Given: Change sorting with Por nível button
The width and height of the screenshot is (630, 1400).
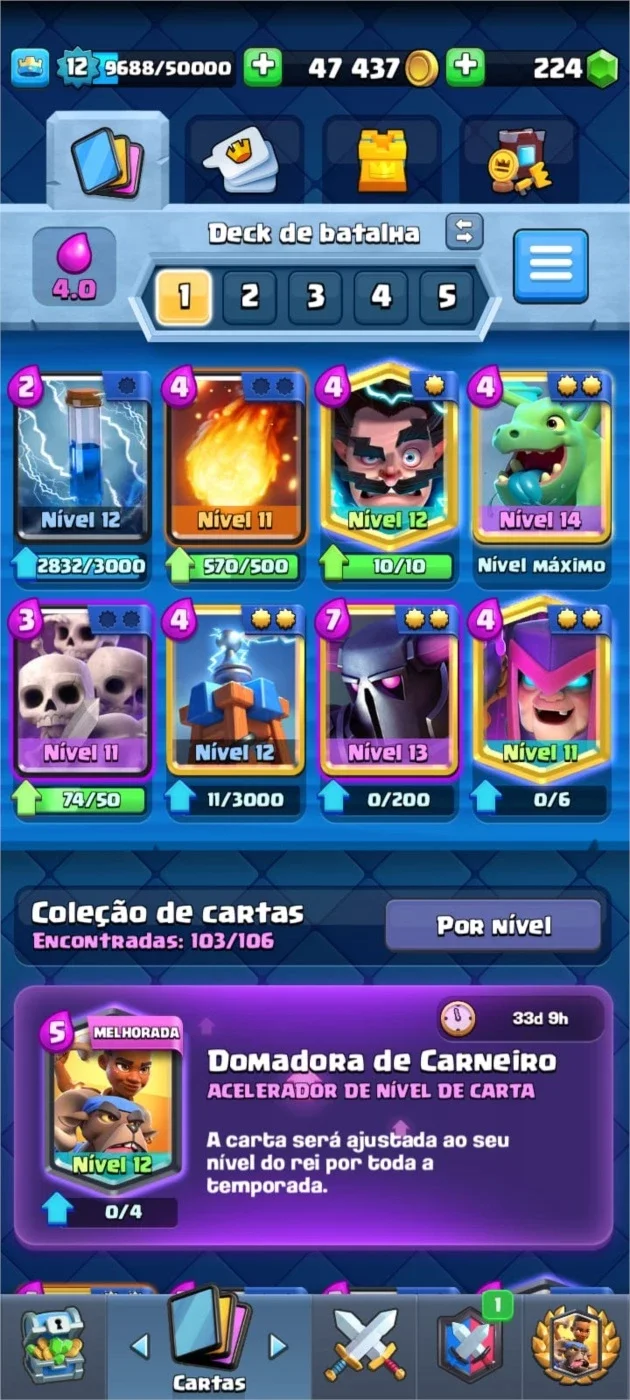Looking at the screenshot, I should click(x=494, y=925).
